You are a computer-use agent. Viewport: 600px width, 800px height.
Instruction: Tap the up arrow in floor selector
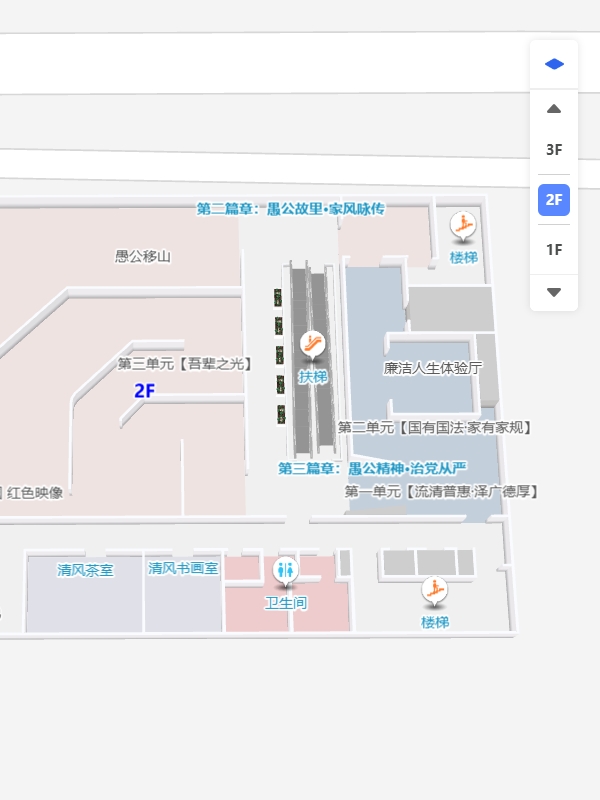pyautogui.click(x=554, y=109)
